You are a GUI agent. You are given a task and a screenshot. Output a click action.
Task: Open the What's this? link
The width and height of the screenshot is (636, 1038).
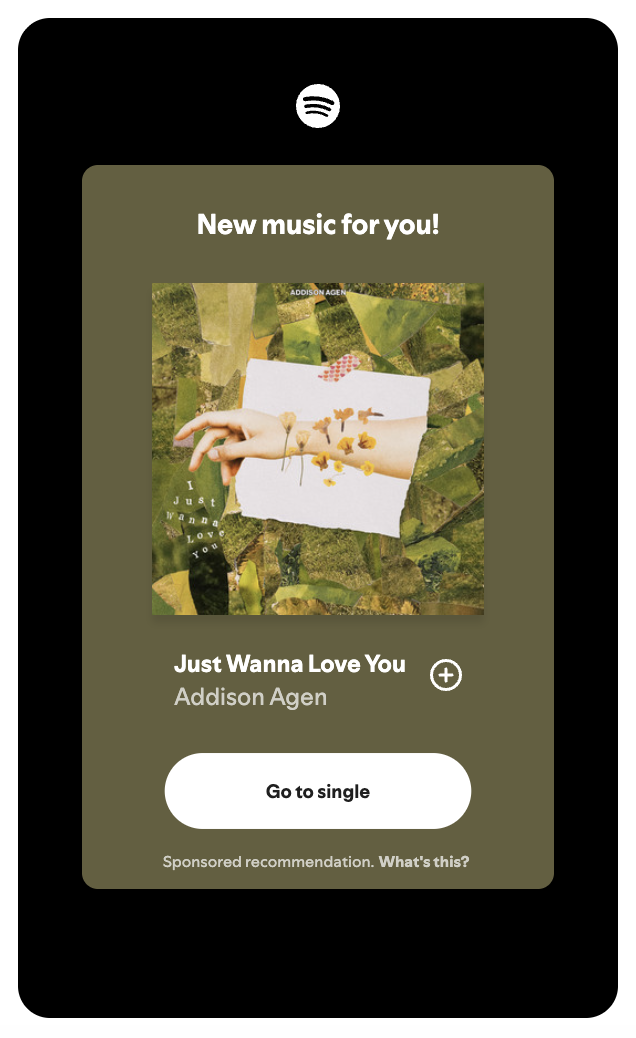coord(424,862)
